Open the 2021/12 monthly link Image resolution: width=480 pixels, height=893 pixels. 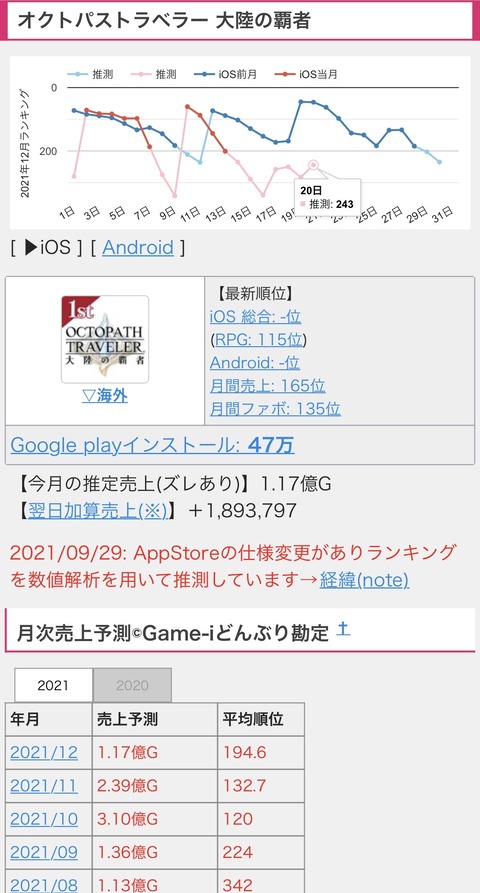pyautogui.click(x=44, y=753)
